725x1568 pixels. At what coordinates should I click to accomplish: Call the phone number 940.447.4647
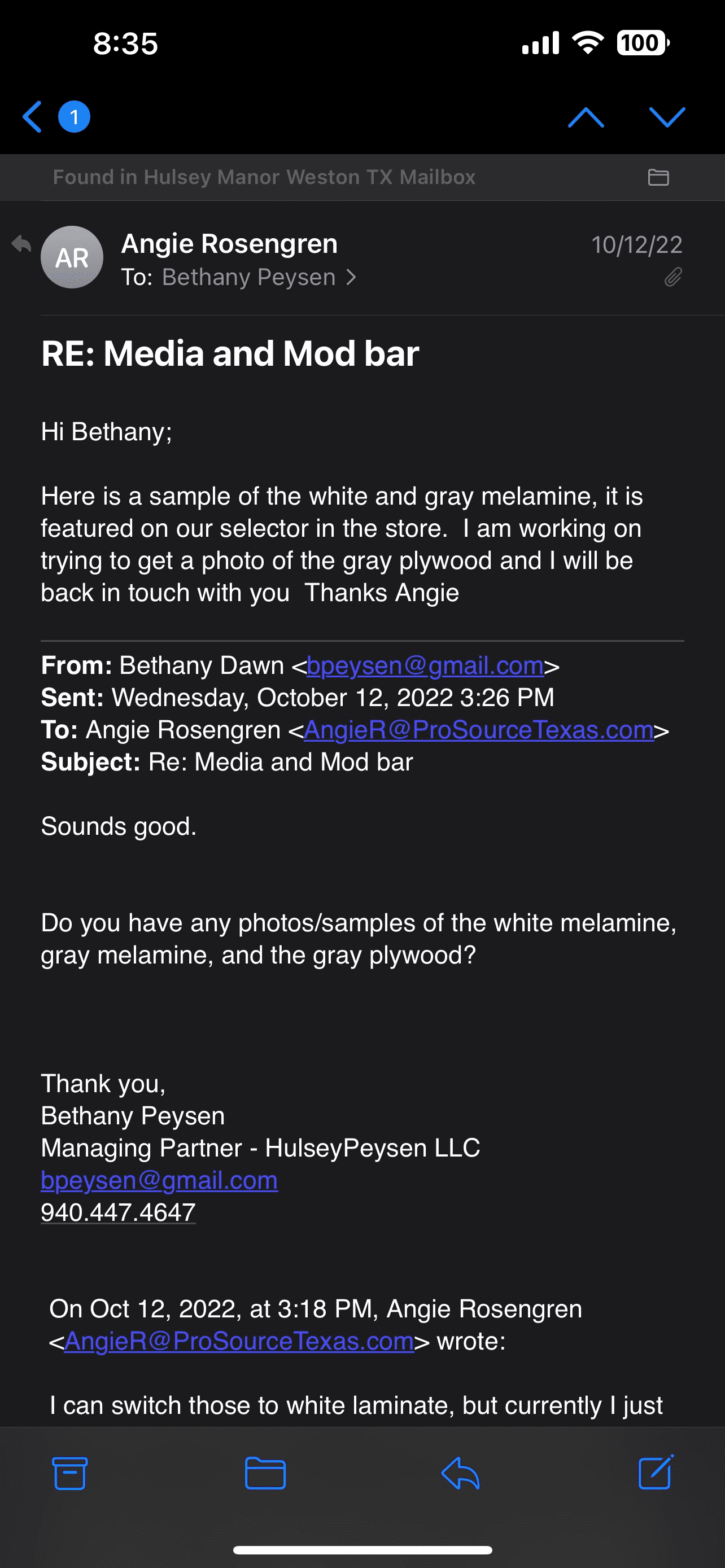pyautogui.click(x=118, y=1212)
